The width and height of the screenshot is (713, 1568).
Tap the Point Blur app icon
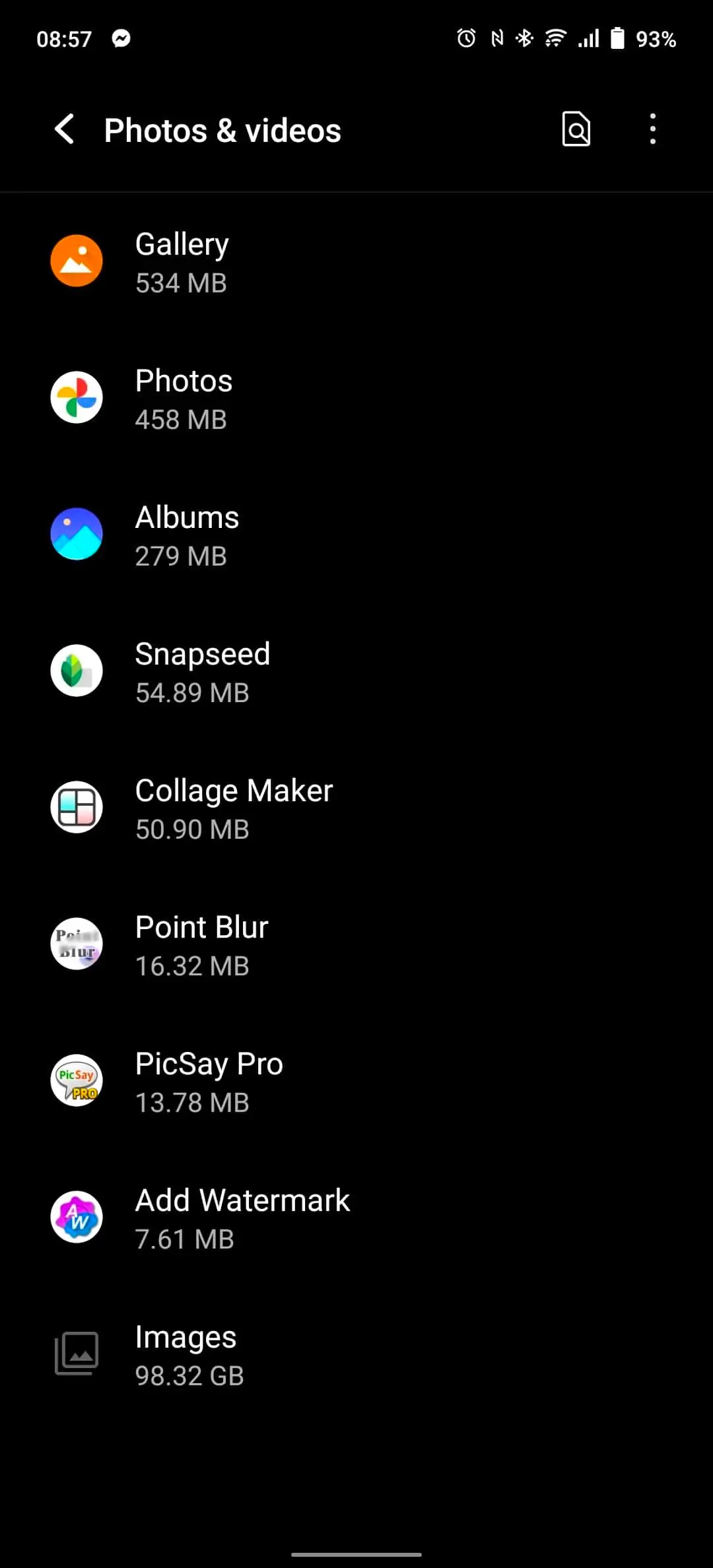tap(77, 944)
